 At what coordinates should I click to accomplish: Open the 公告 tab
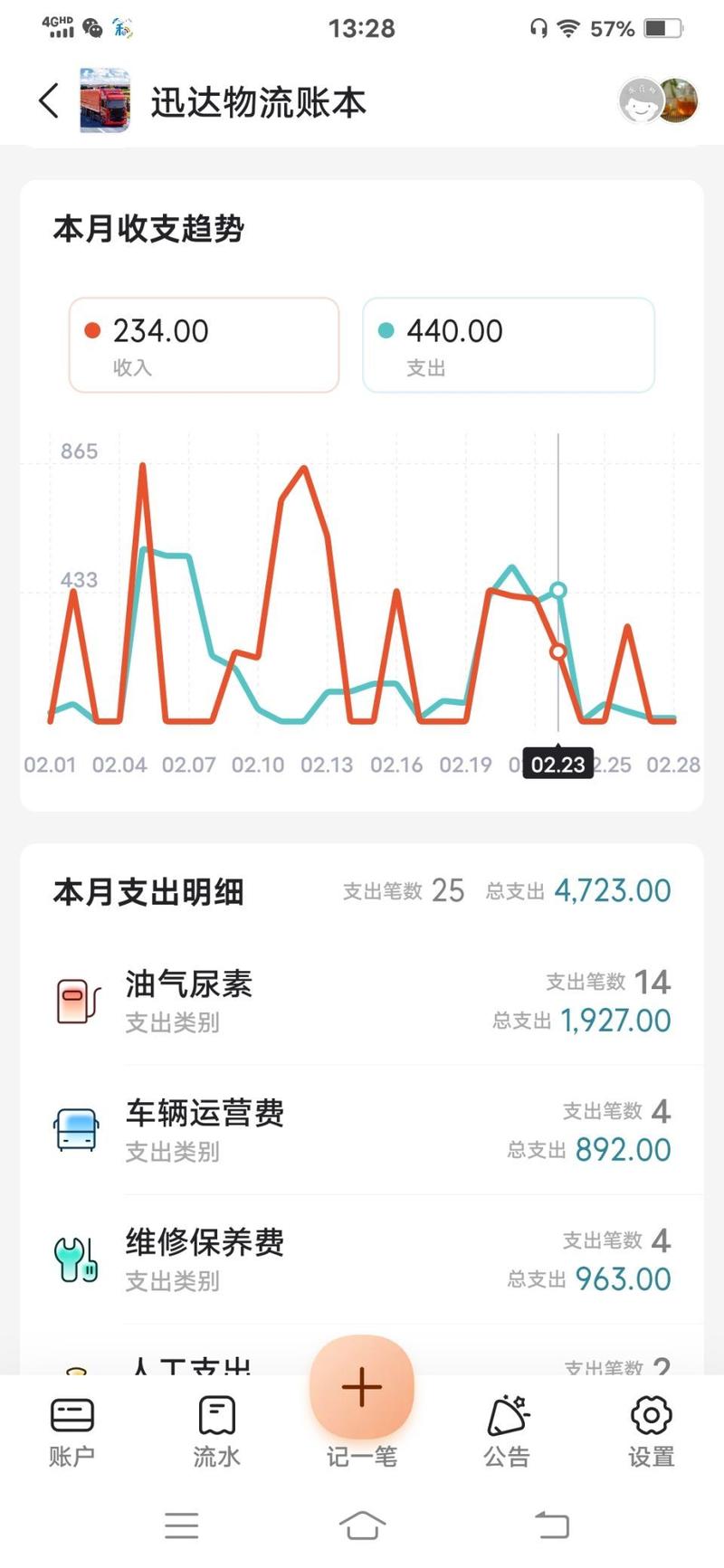[x=507, y=1431]
